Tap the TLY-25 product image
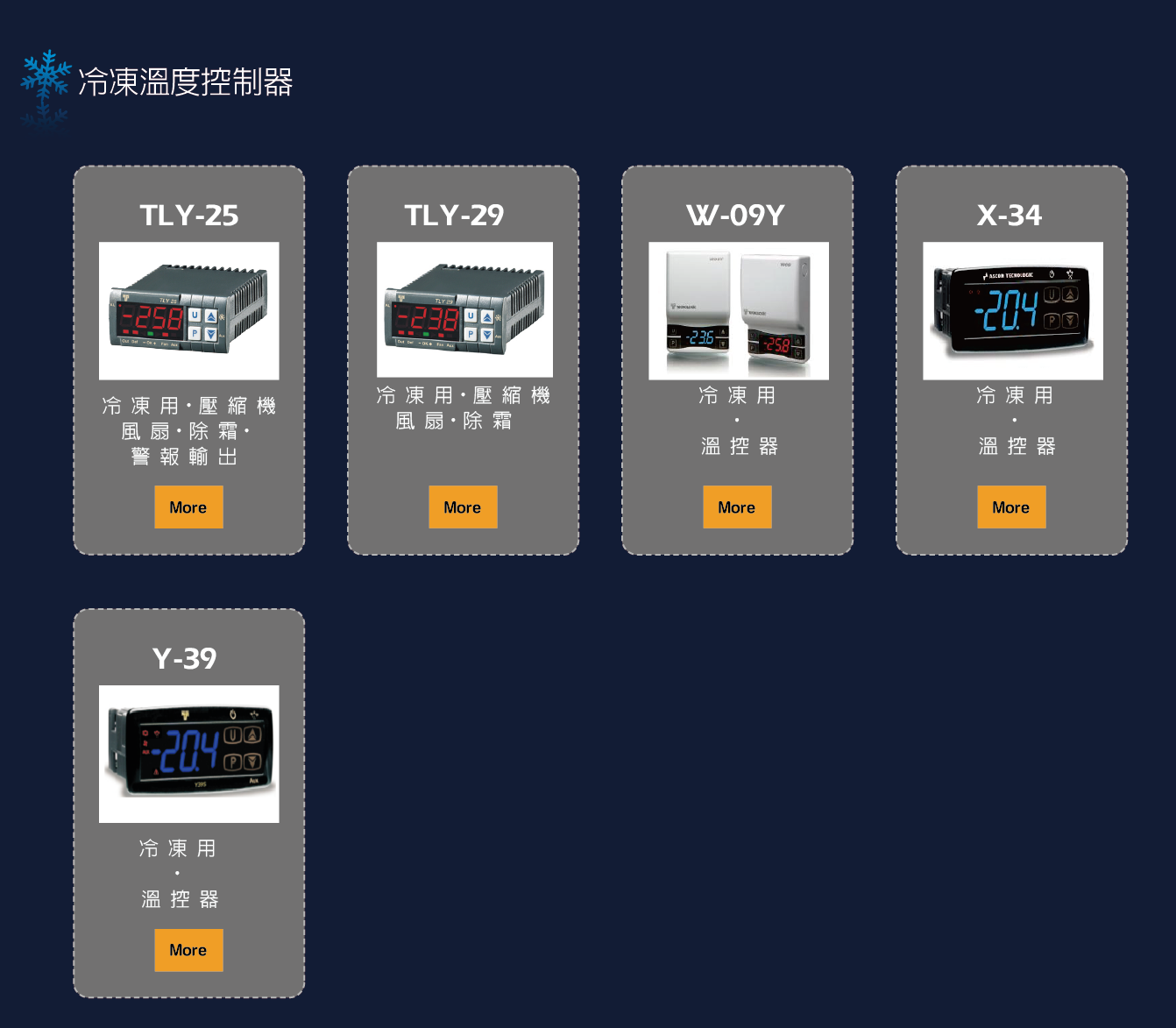Screen dimensions: 1176x1028 coord(188,310)
